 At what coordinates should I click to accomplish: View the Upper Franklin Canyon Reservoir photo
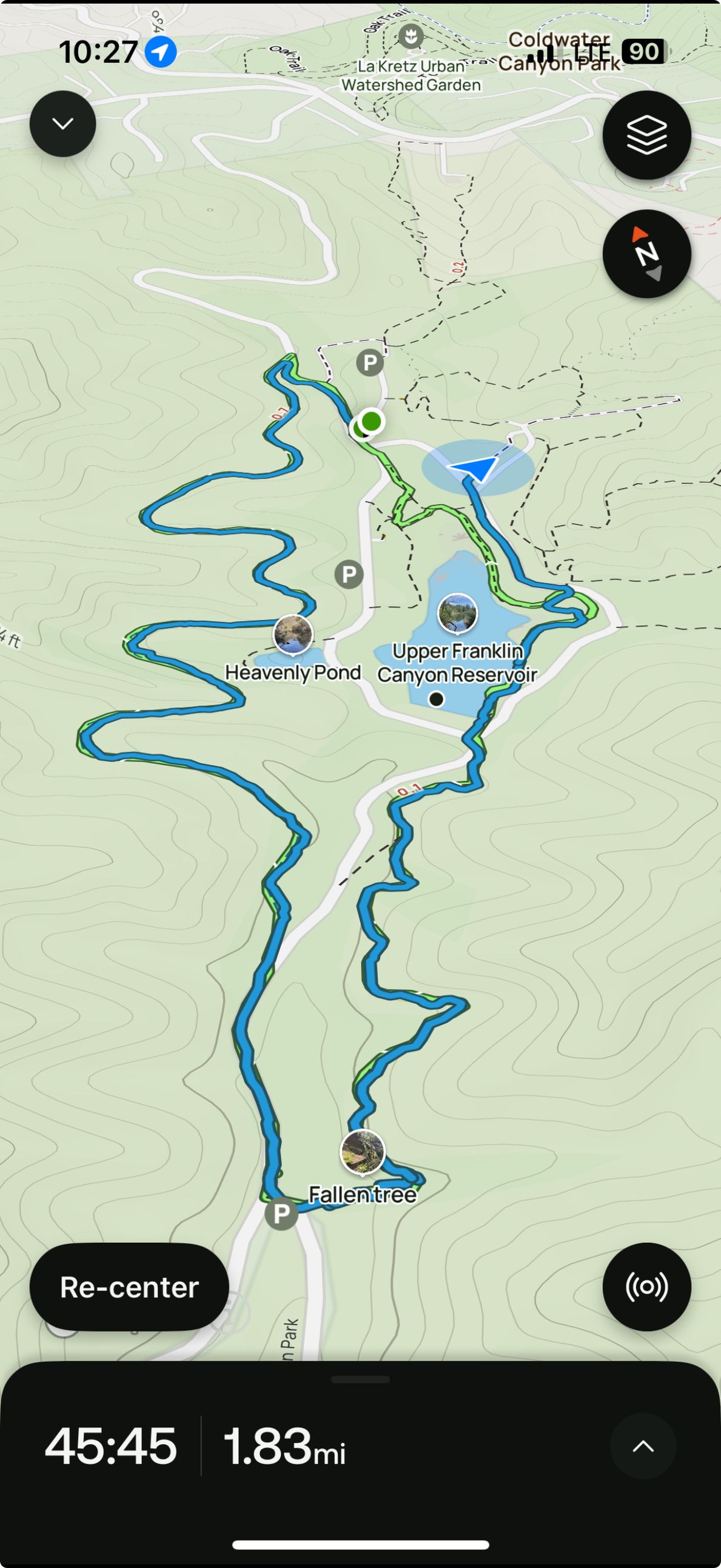tap(458, 613)
